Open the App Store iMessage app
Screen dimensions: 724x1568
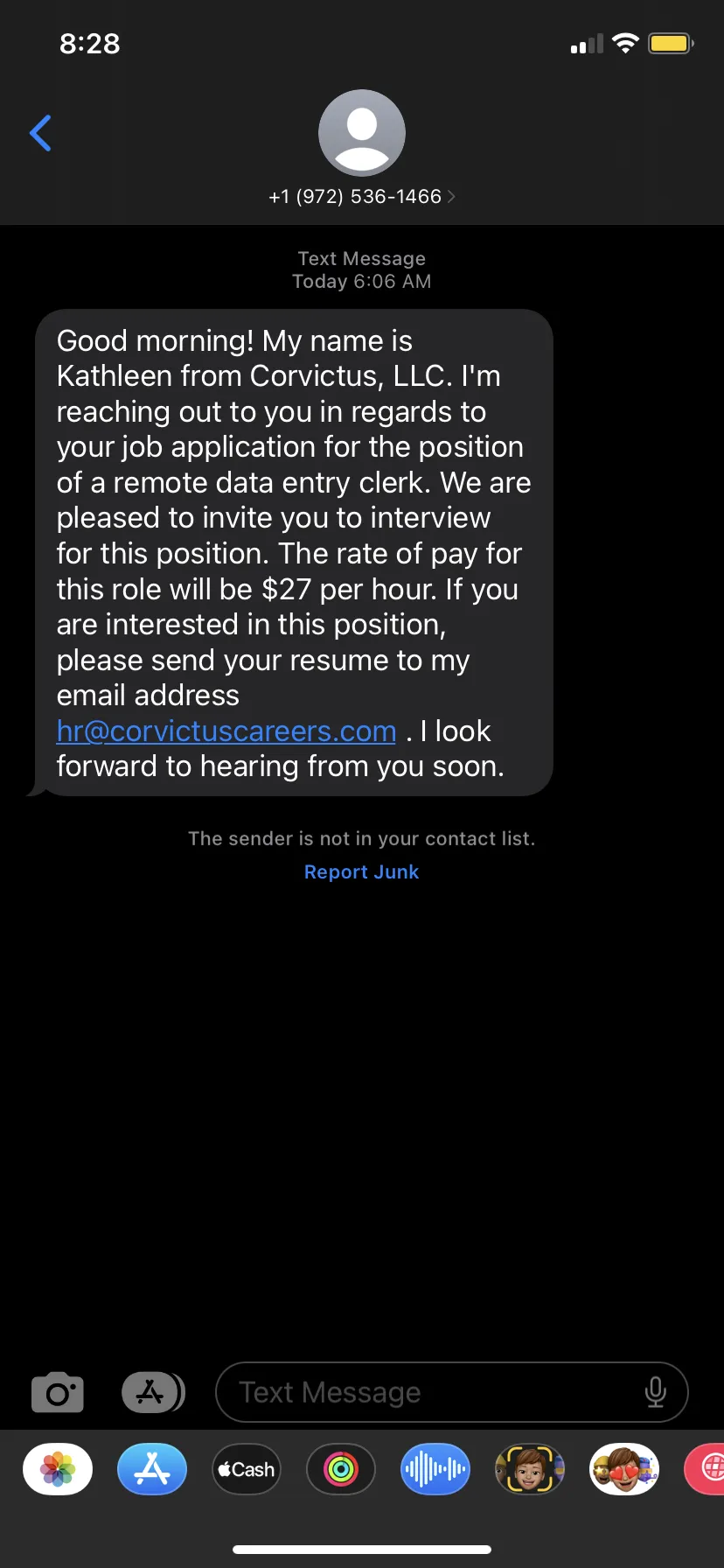[x=152, y=1469]
